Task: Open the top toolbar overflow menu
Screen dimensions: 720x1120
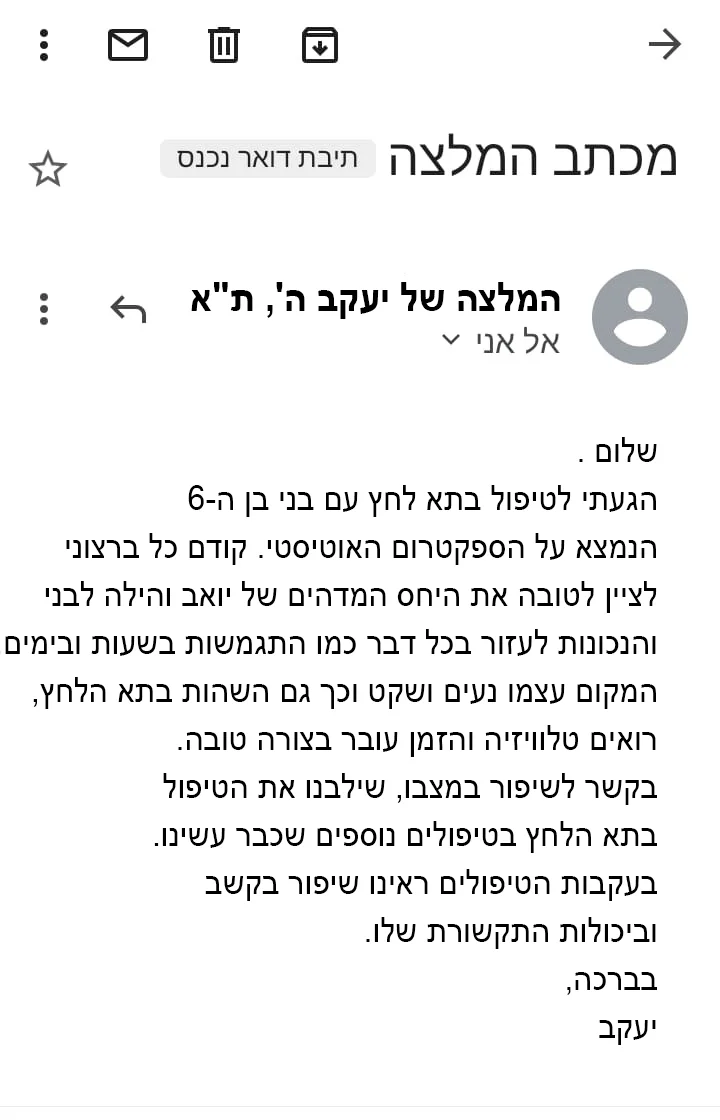Action: click(x=44, y=45)
